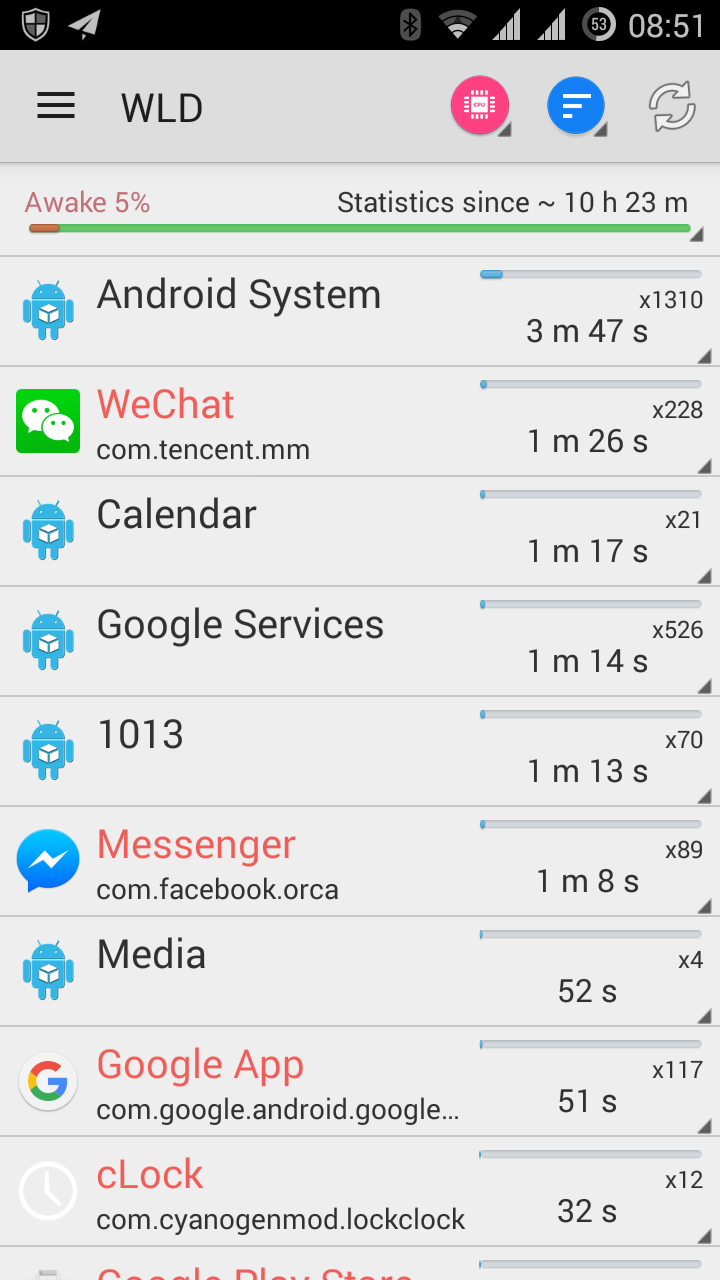Open the Google Services row
720x1280 pixels.
tap(360, 641)
